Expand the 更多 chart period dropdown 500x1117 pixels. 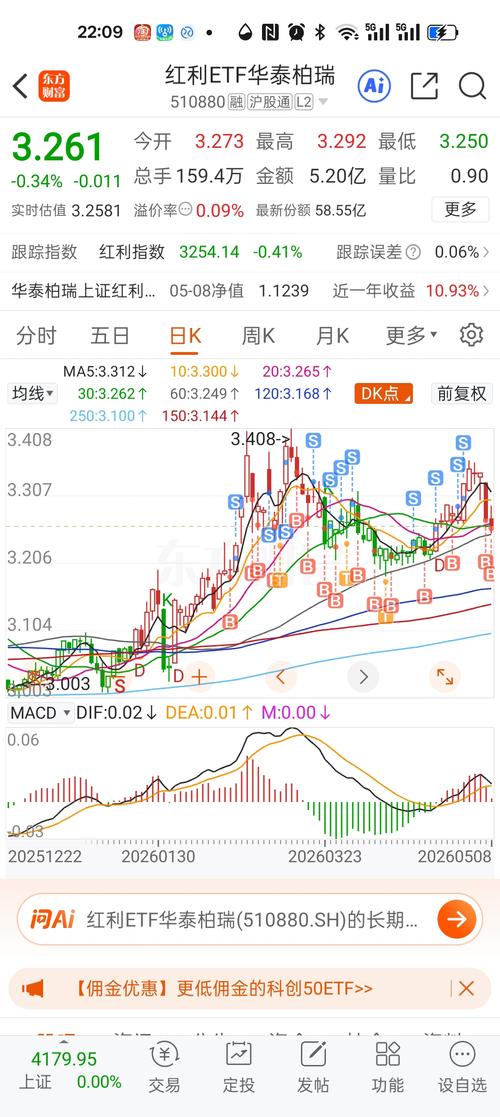(411, 336)
